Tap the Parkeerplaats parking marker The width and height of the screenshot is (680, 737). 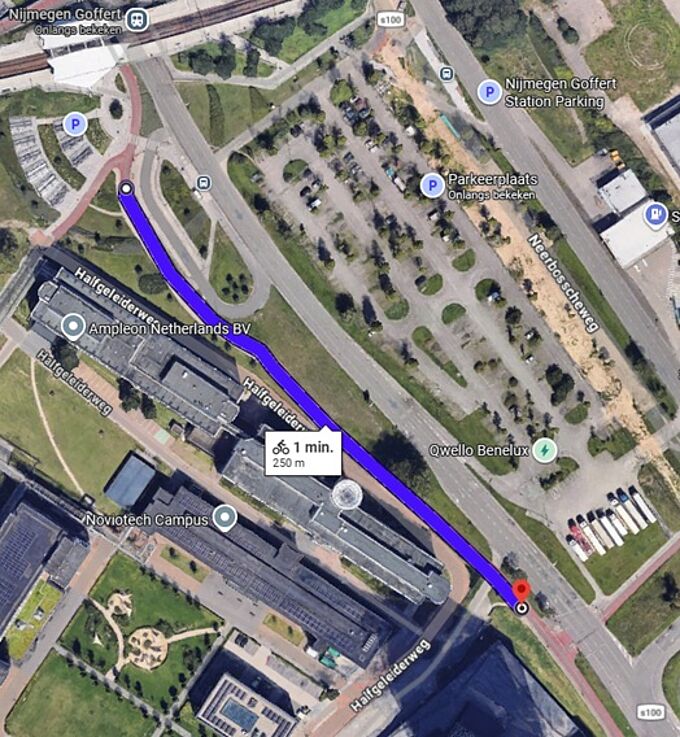(432, 185)
